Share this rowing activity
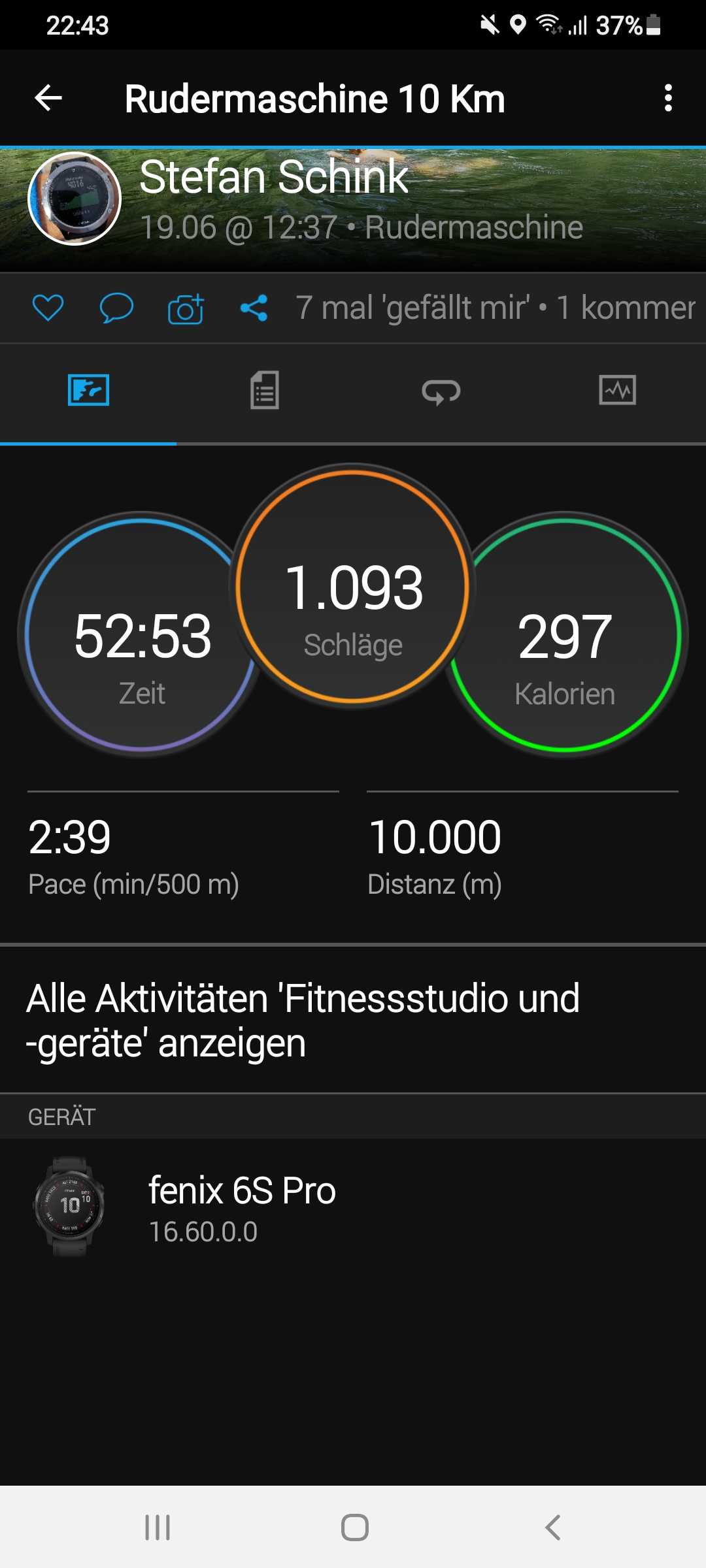This screenshot has width=706, height=1568. 254,308
